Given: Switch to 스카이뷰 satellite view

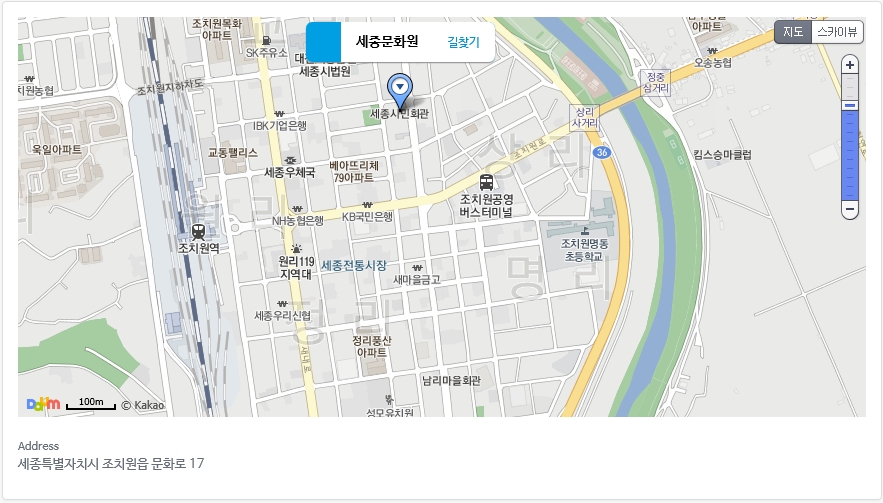Looking at the screenshot, I should 837,32.
